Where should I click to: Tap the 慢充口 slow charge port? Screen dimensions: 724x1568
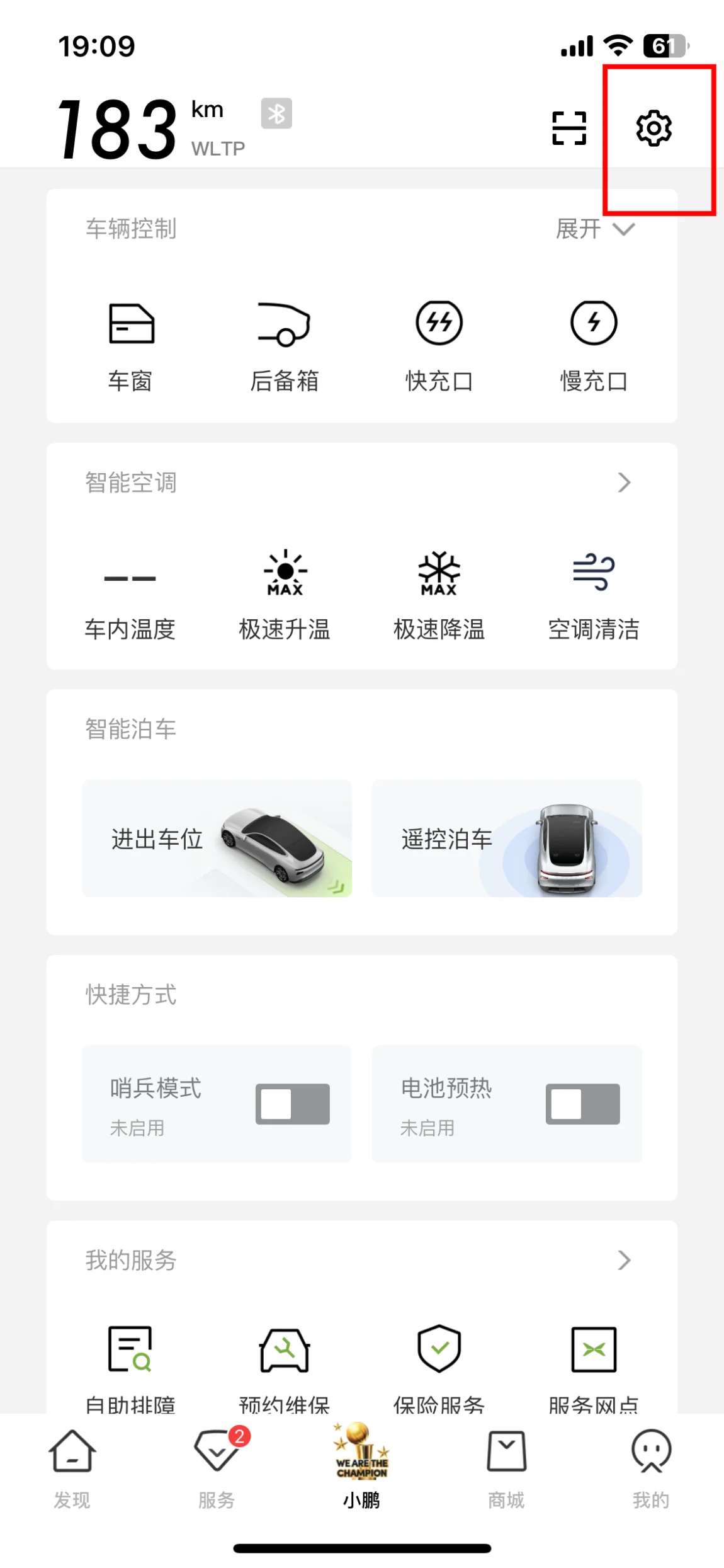click(x=594, y=345)
